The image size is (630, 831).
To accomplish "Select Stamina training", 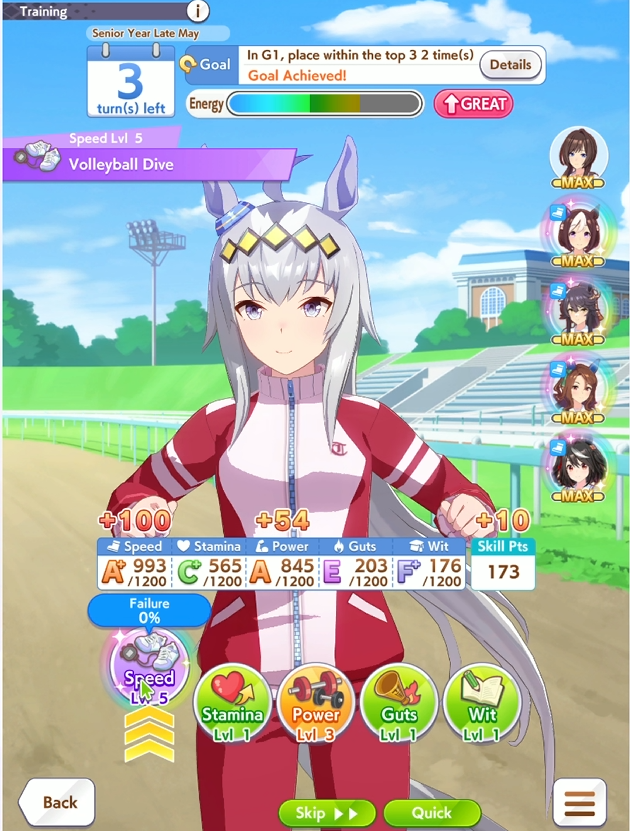I will coord(232,703).
